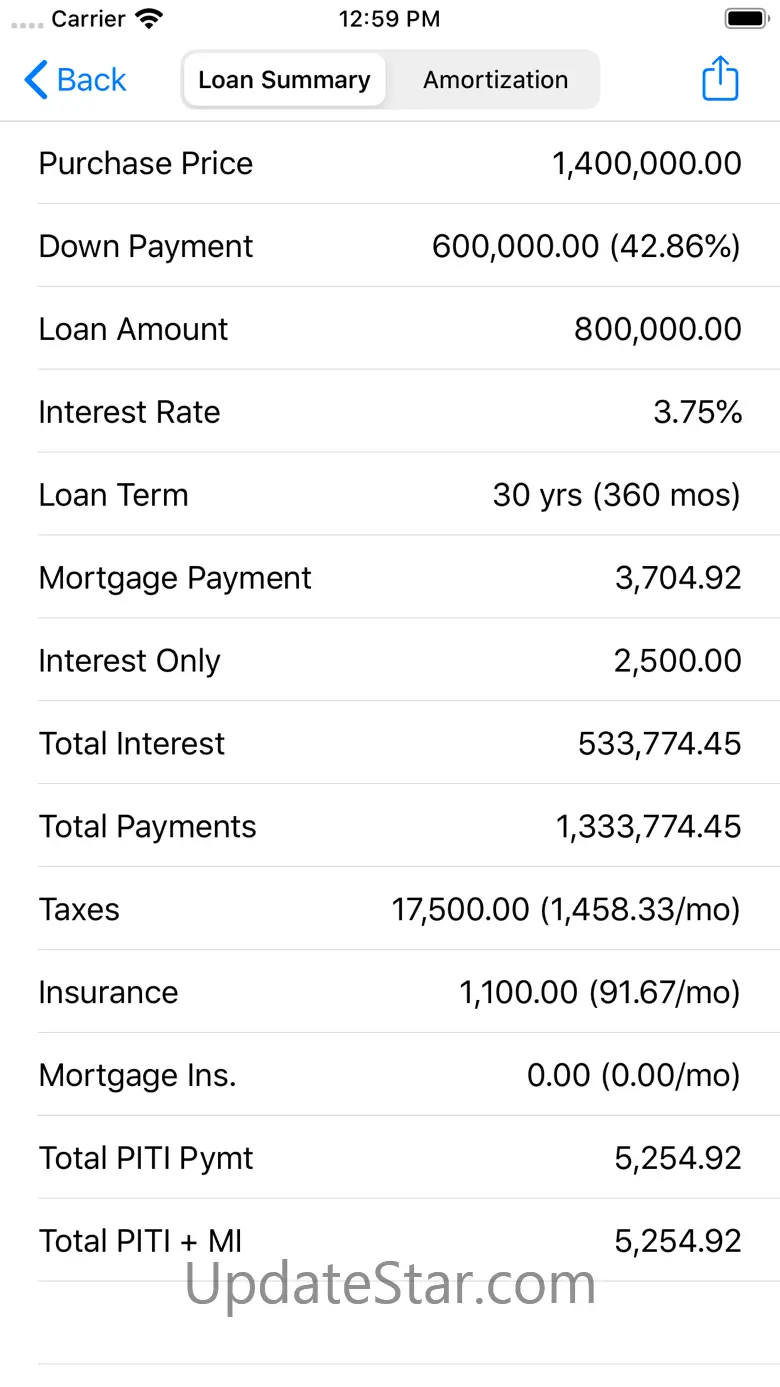
Task: Switch to the Amortization tab
Action: [495, 80]
